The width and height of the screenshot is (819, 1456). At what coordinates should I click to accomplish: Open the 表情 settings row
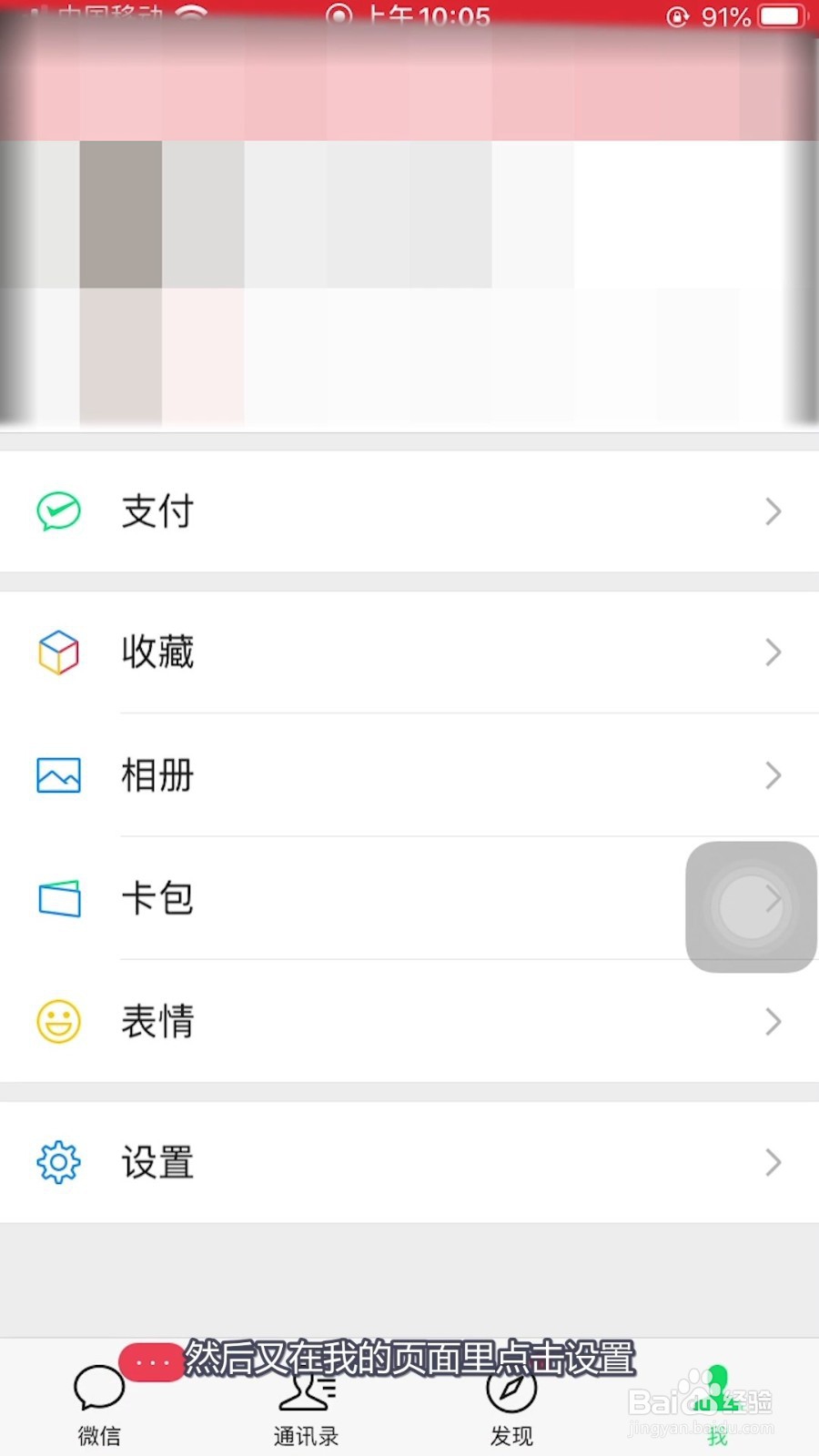[409, 1021]
